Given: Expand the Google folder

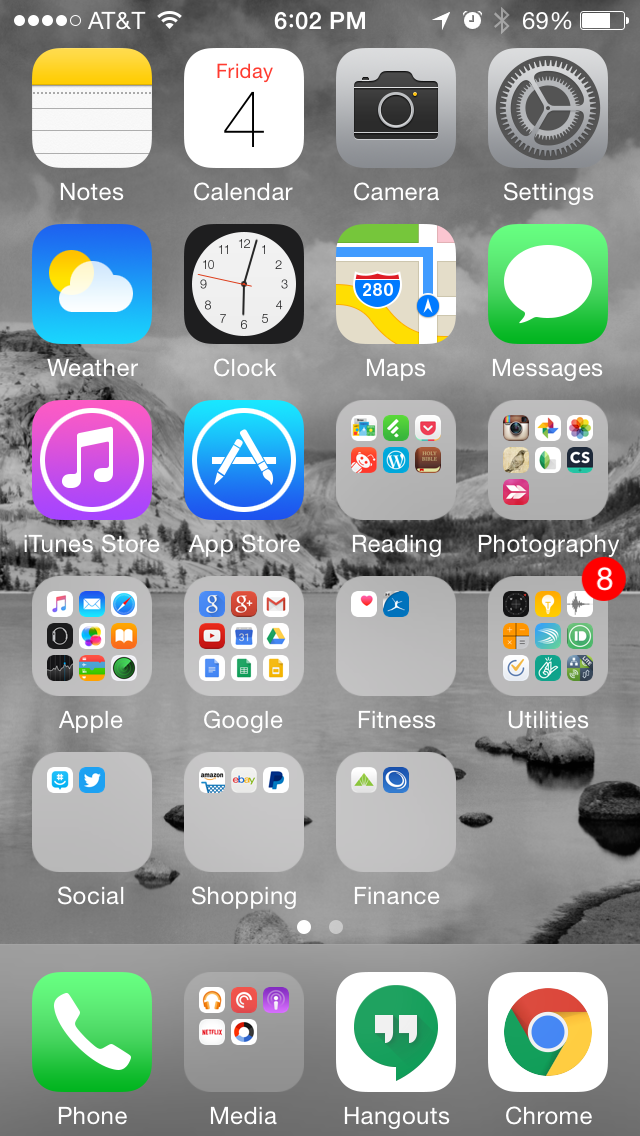Looking at the screenshot, I should 244,636.
